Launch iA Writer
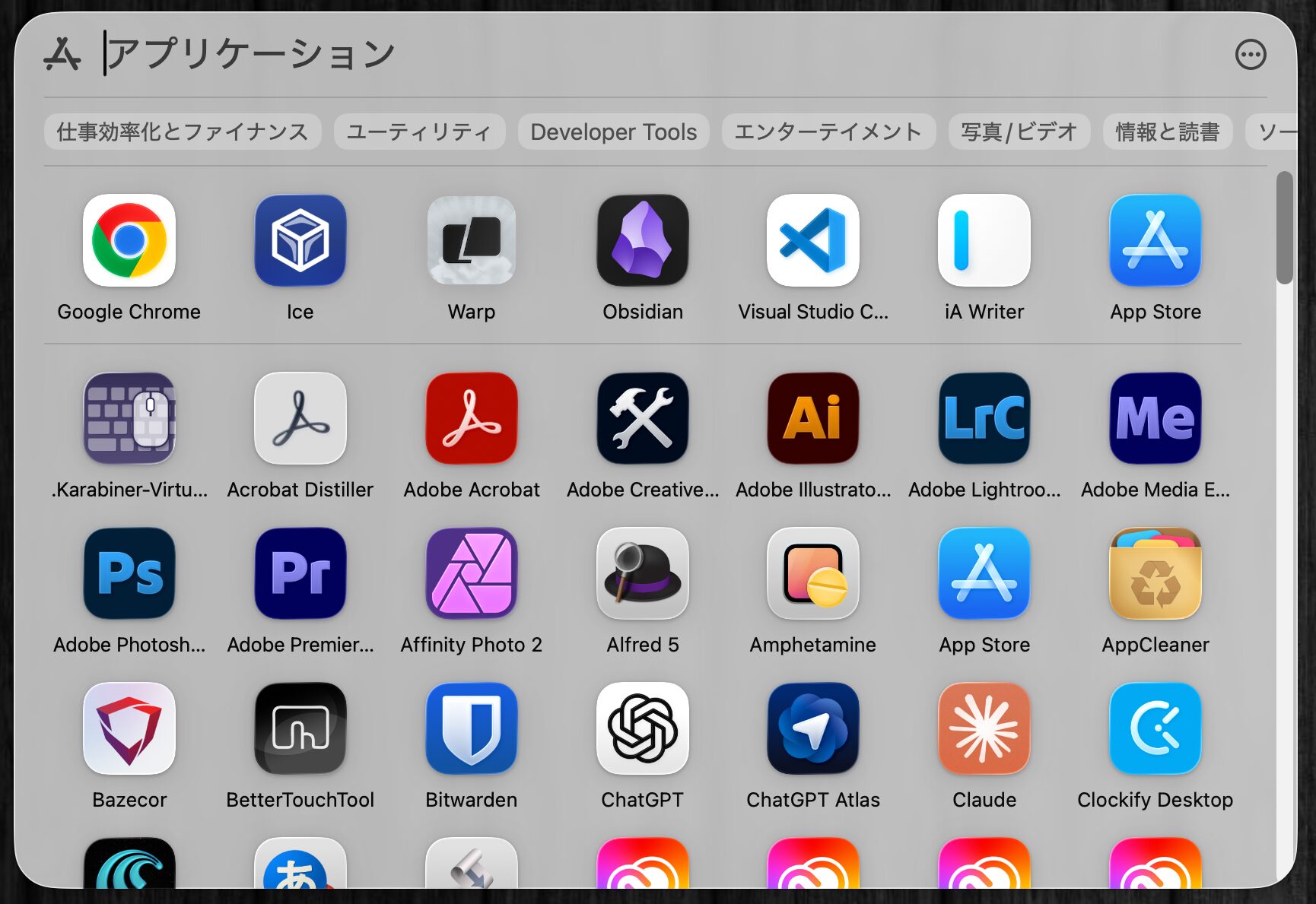The width and height of the screenshot is (1316, 904). (x=984, y=241)
